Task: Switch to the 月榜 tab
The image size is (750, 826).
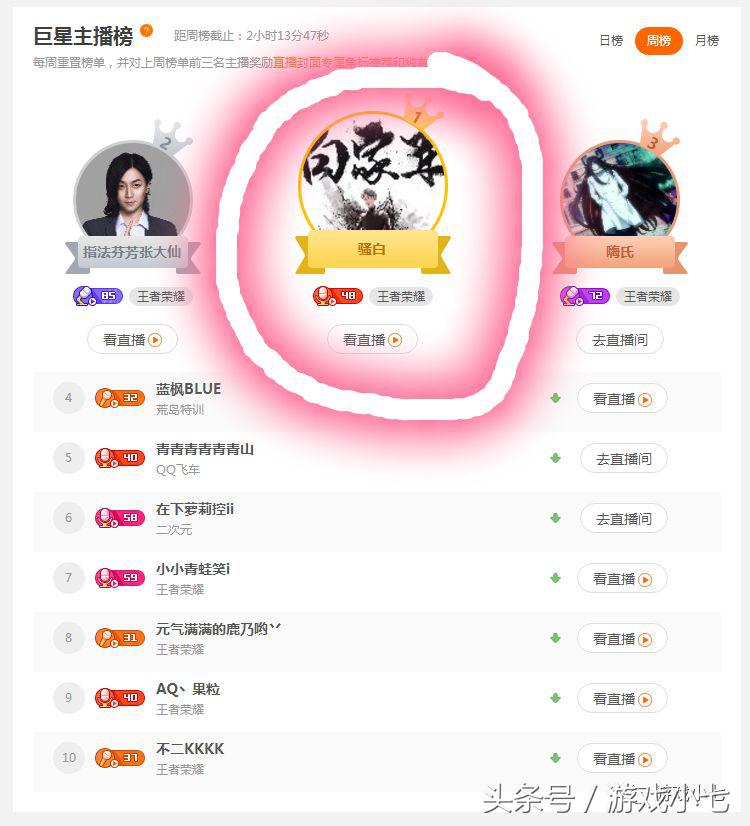Action: click(707, 41)
